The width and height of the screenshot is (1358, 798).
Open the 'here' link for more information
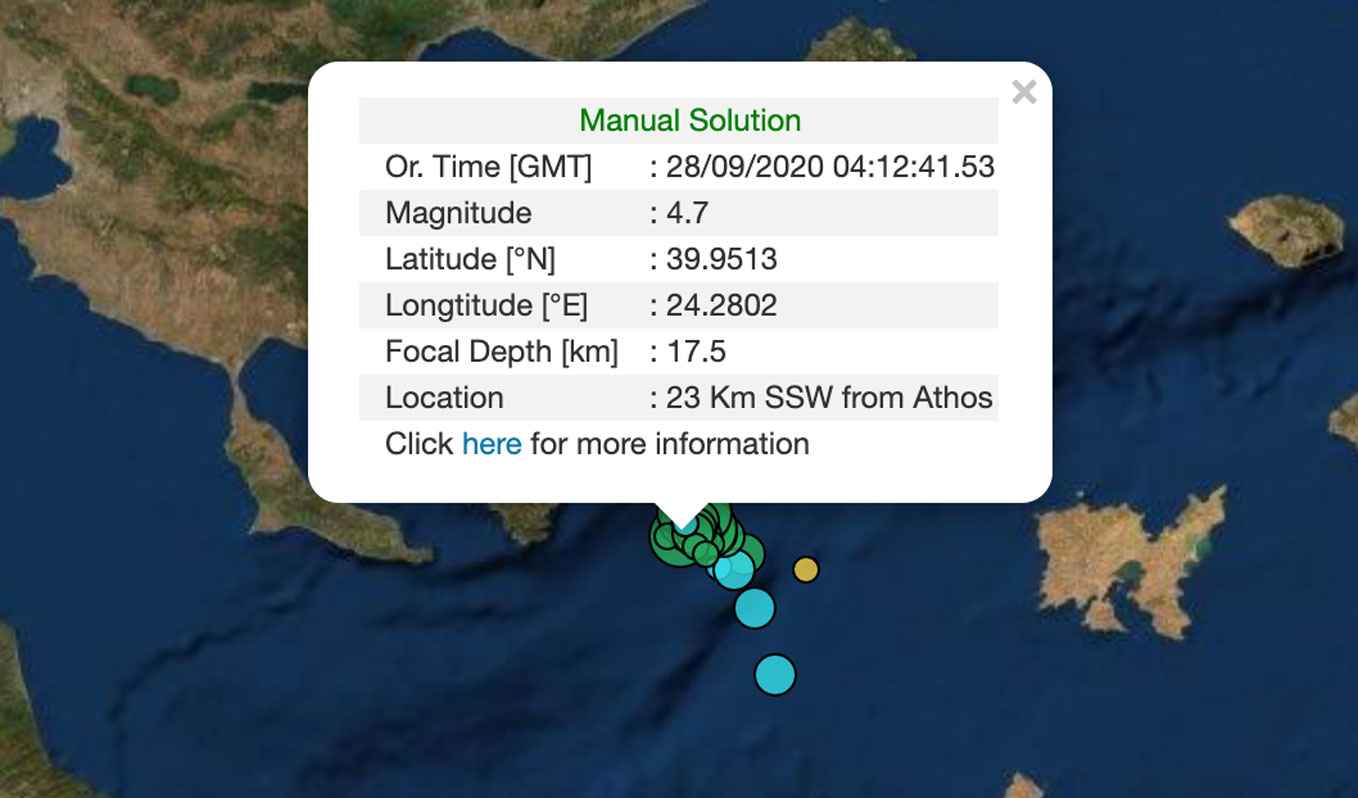pos(491,444)
